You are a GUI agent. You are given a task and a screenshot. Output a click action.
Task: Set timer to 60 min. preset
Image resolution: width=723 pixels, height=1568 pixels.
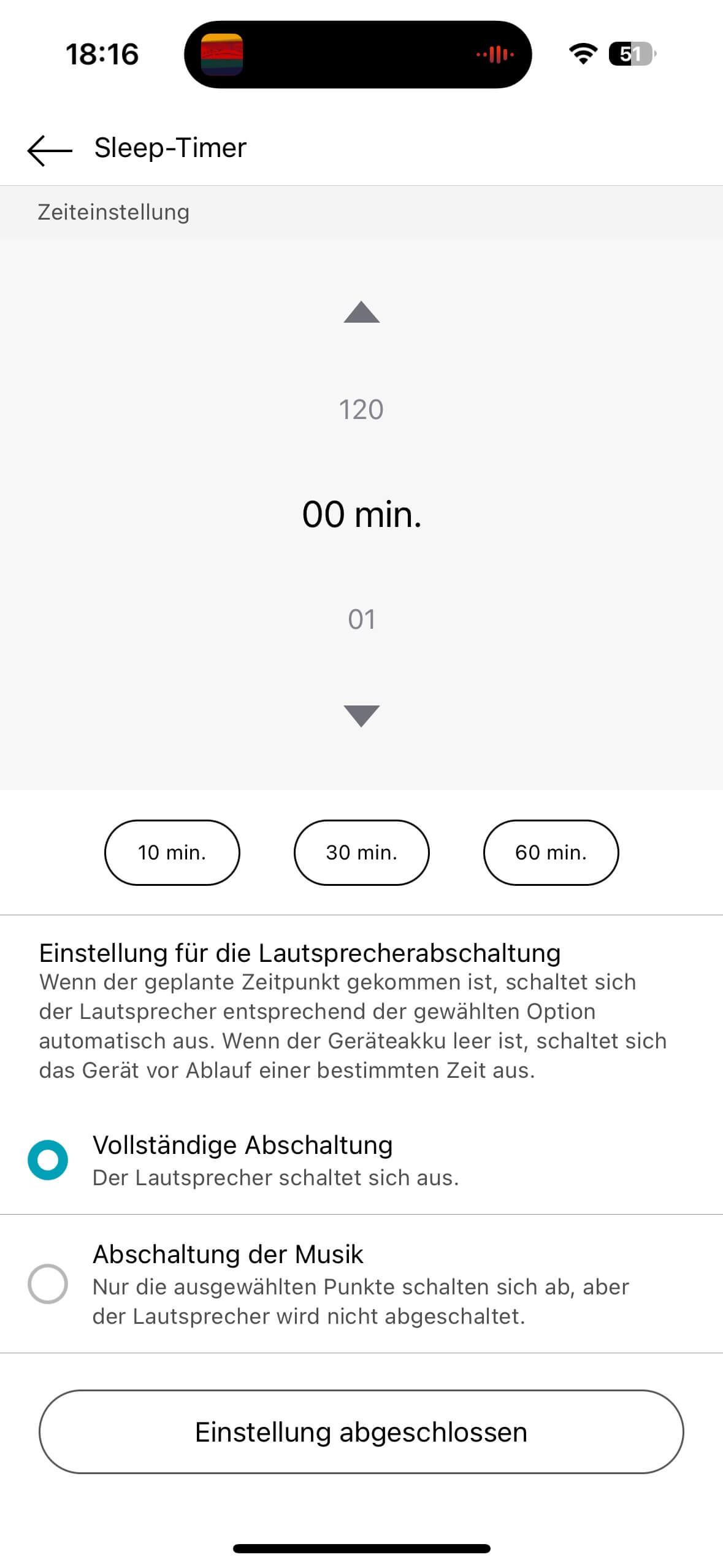pyautogui.click(x=551, y=852)
